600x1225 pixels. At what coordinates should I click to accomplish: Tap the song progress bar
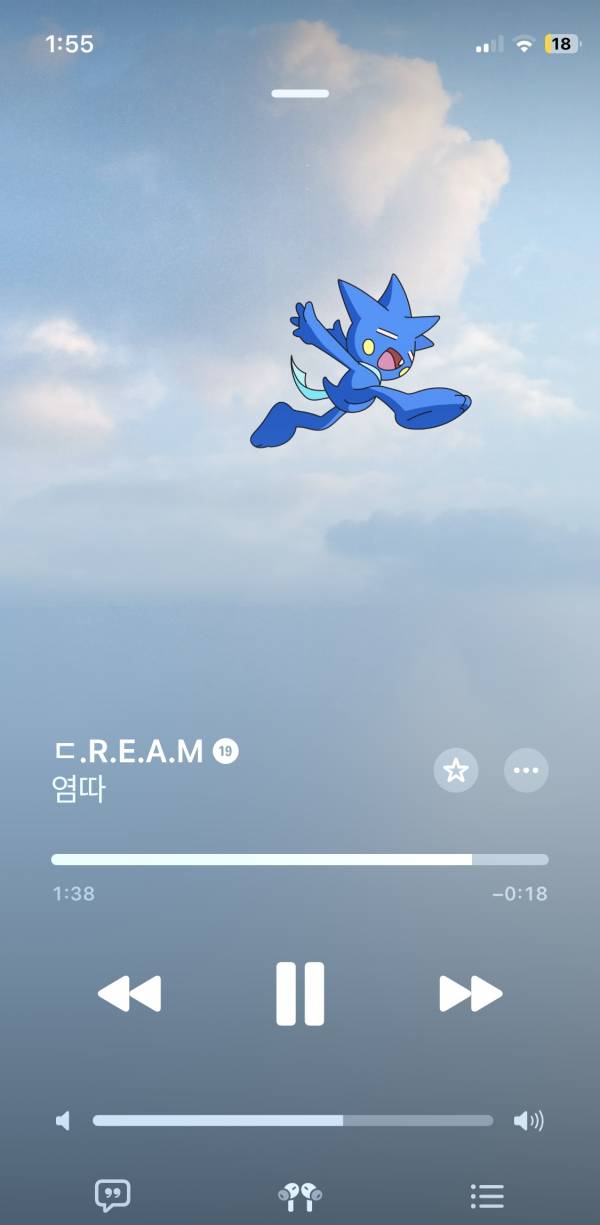pos(300,859)
